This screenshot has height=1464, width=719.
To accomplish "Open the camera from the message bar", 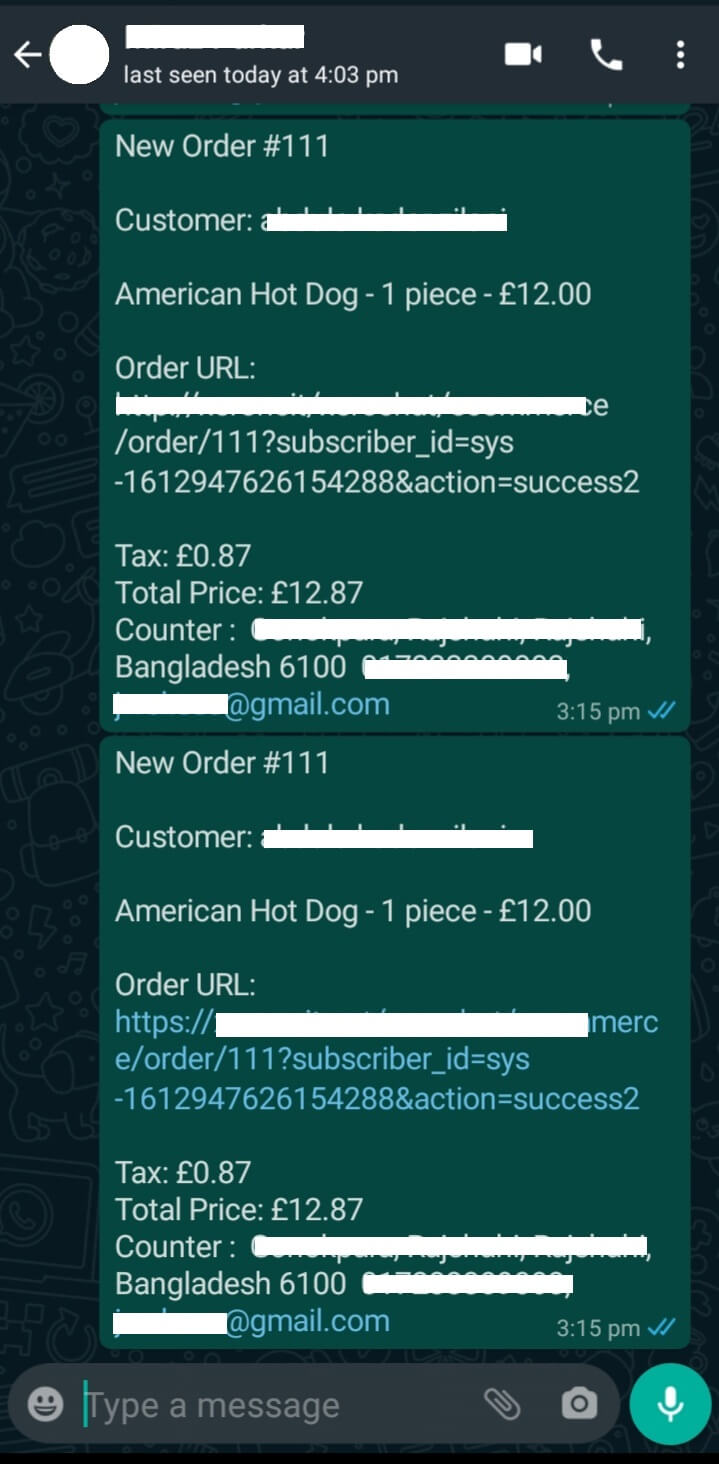I will click(579, 1404).
